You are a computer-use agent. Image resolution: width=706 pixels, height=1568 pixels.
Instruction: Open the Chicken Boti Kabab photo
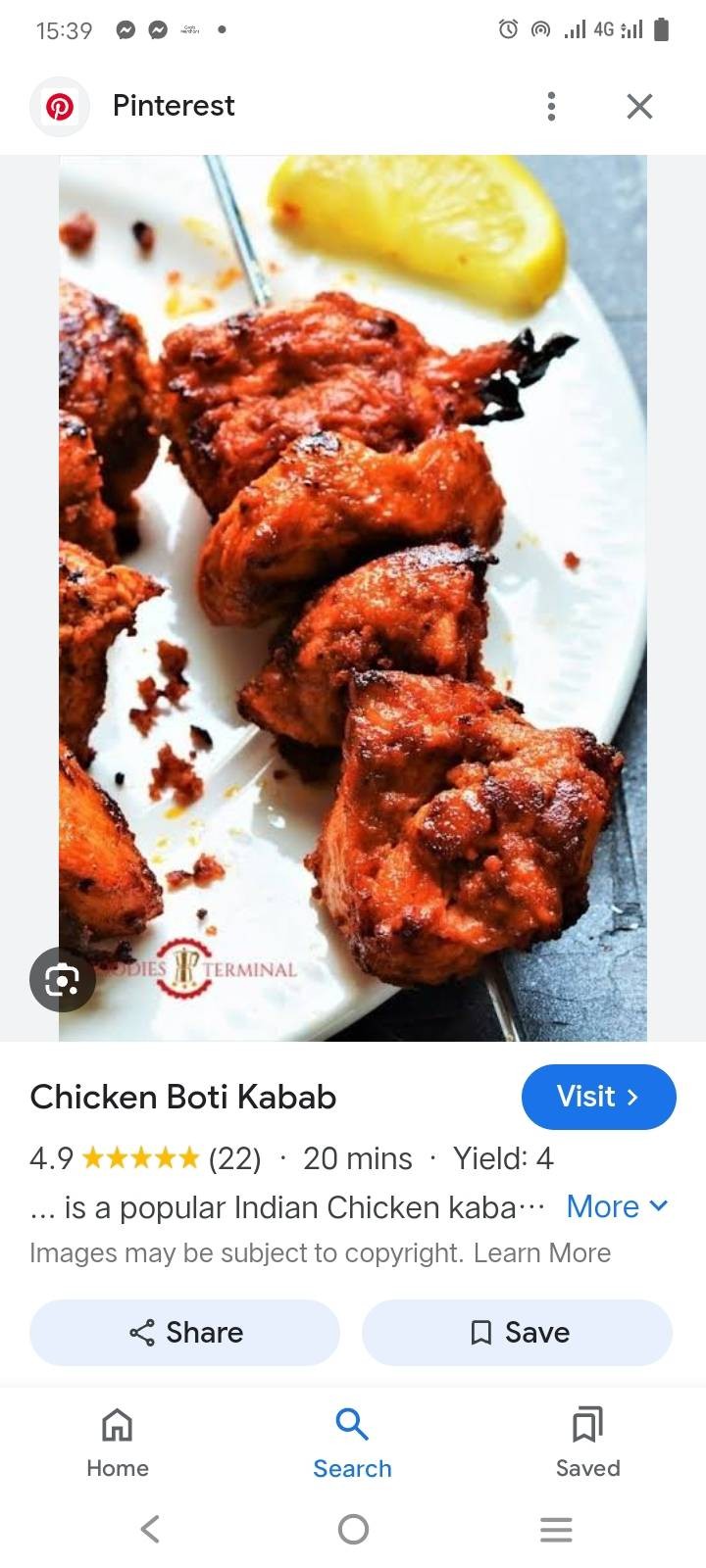point(353,598)
